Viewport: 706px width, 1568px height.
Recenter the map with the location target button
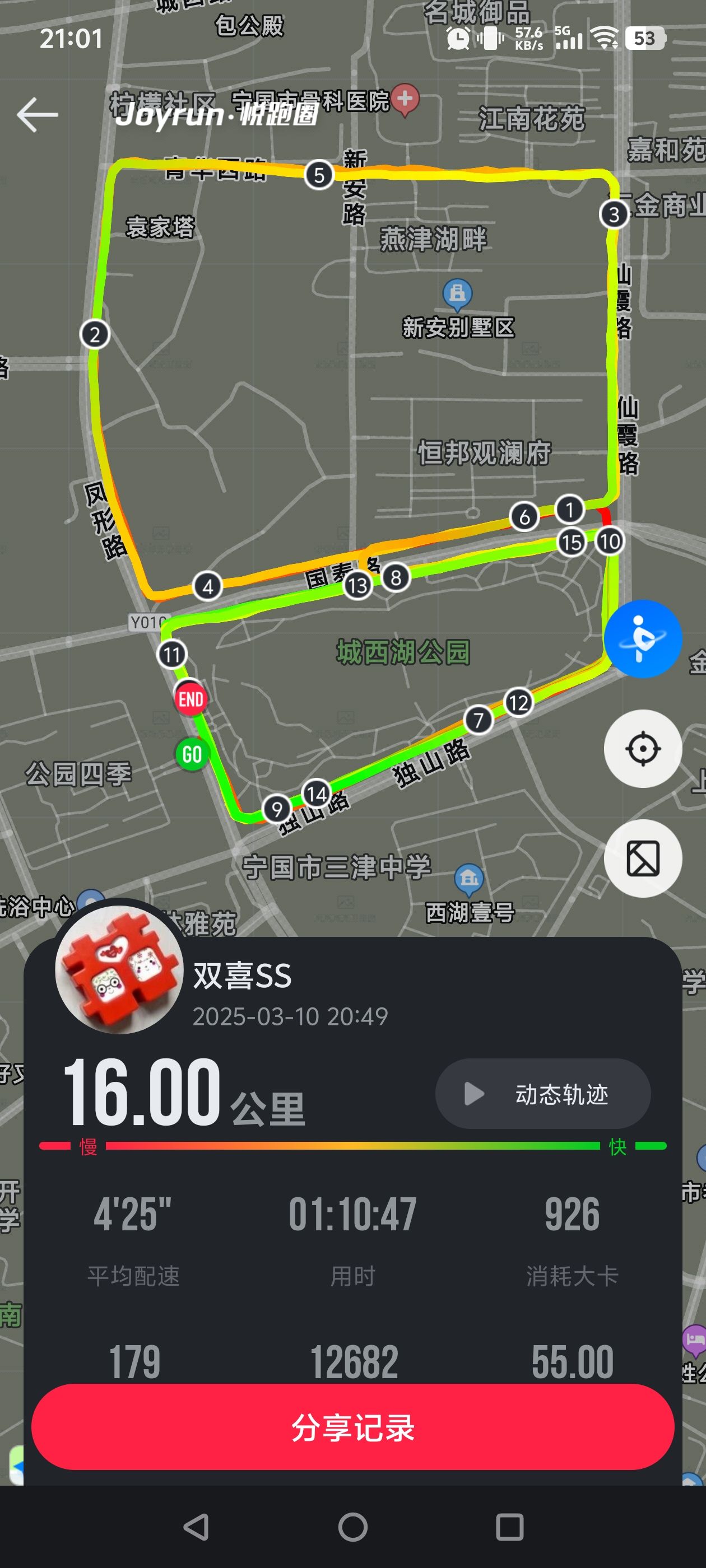click(x=642, y=748)
